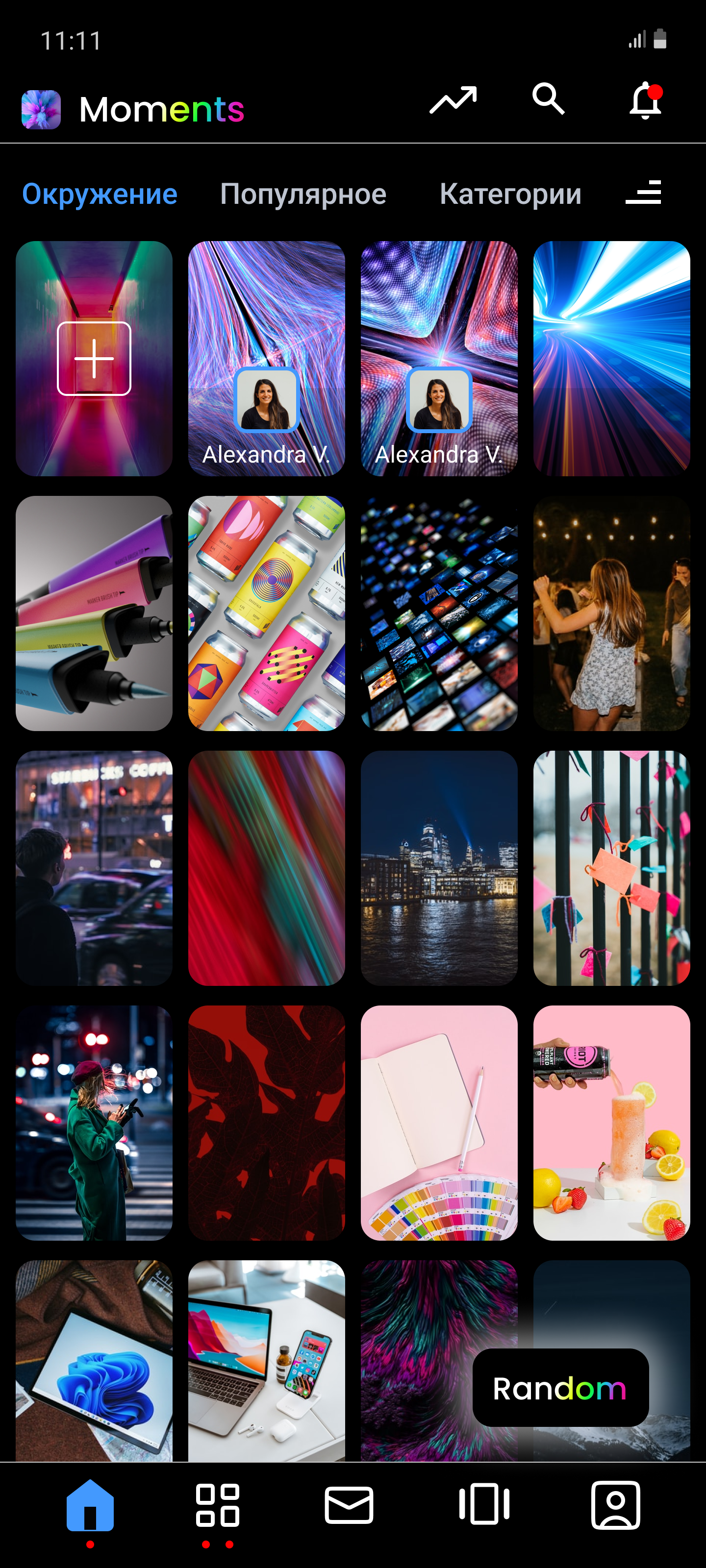Open the sort lines icon beside Категории
The image size is (706, 1568).
[x=643, y=193]
